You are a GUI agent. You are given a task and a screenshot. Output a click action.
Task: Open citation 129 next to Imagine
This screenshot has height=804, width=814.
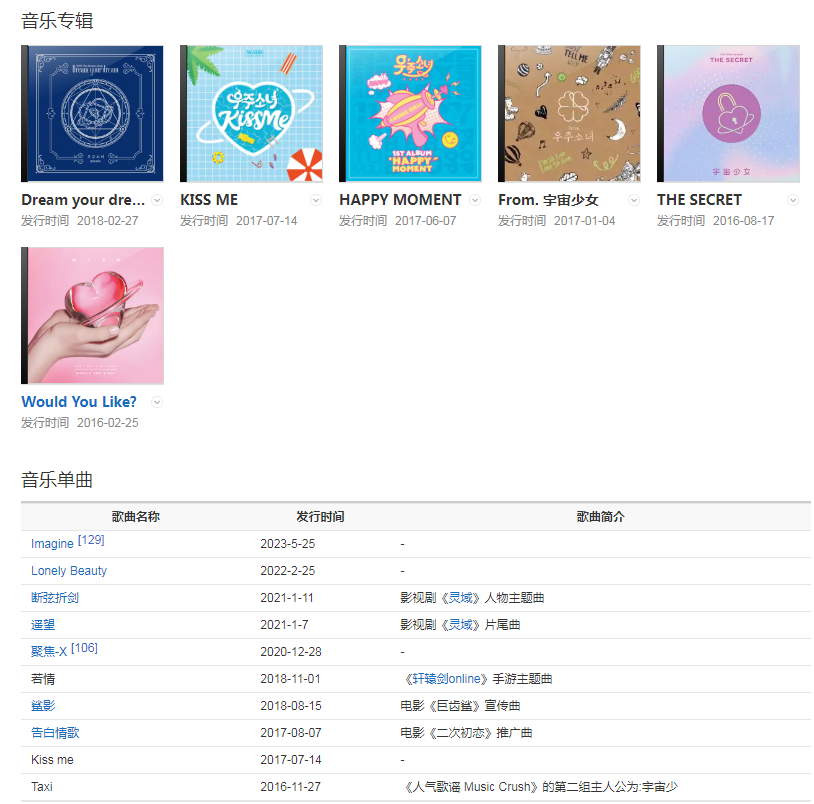pyautogui.click(x=91, y=541)
